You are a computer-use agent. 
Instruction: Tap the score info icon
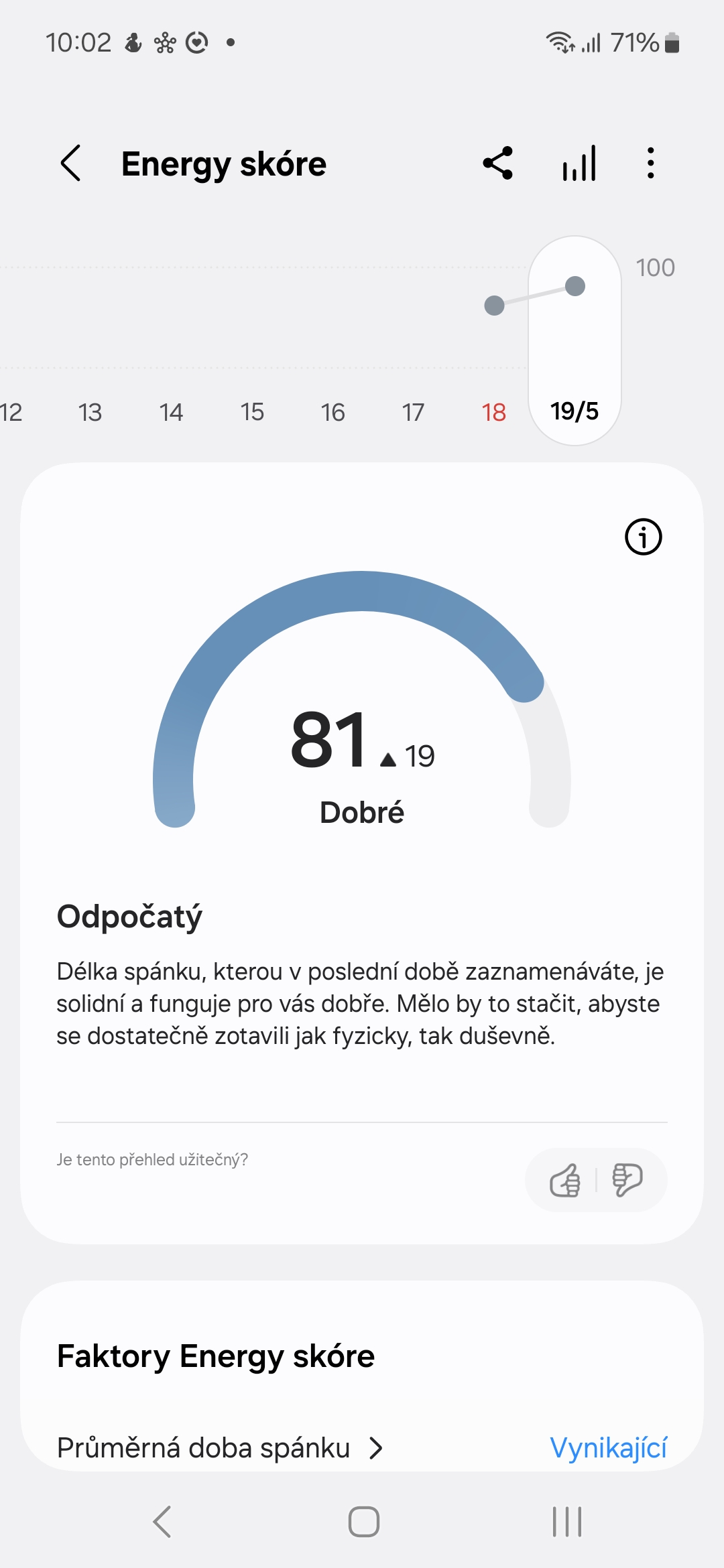pos(644,537)
